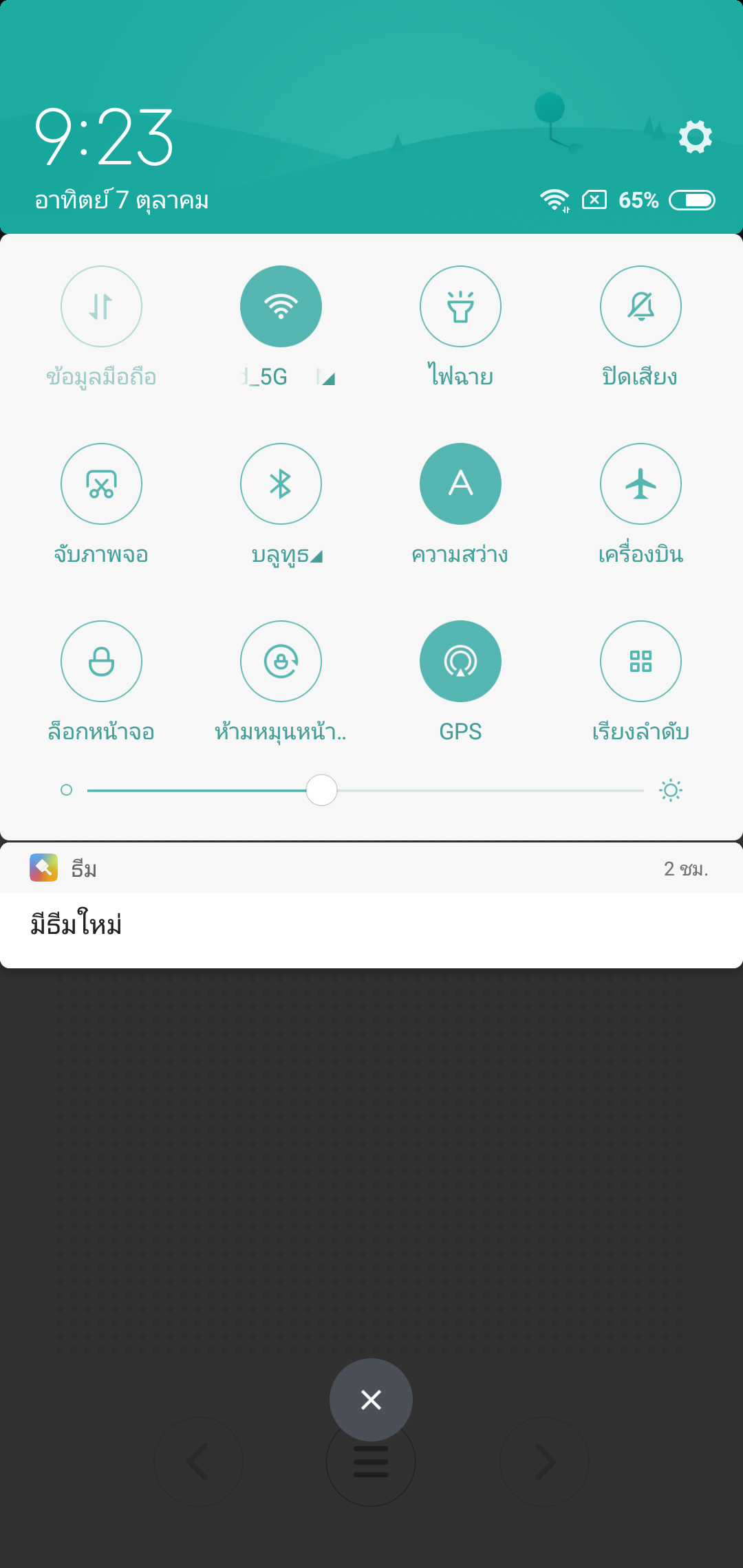Open settings via the gear icon
The width and height of the screenshot is (743, 1568).
pyautogui.click(x=695, y=136)
